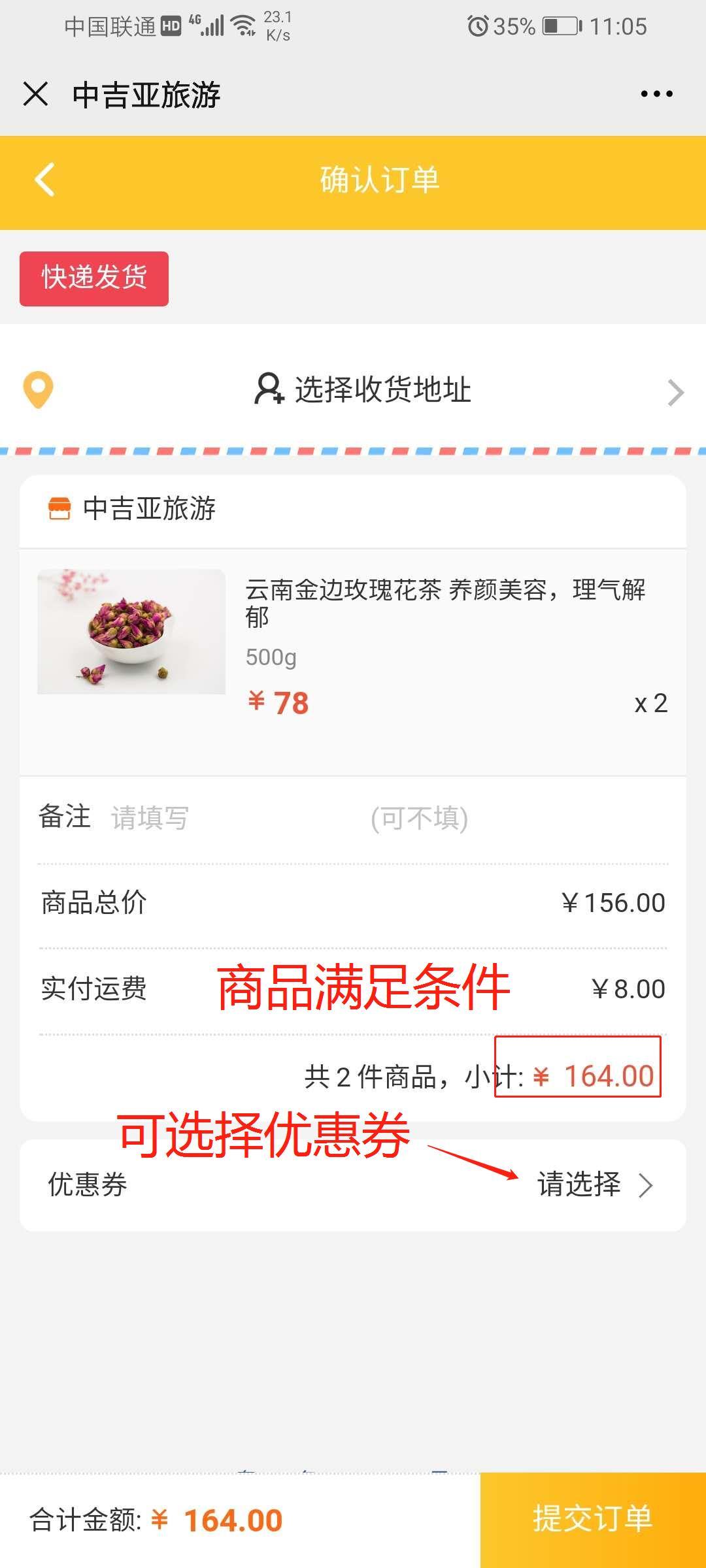Tap the 备注 remark input field
Image resolution: width=706 pixels, height=1568 pixels.
pos(288,818)
